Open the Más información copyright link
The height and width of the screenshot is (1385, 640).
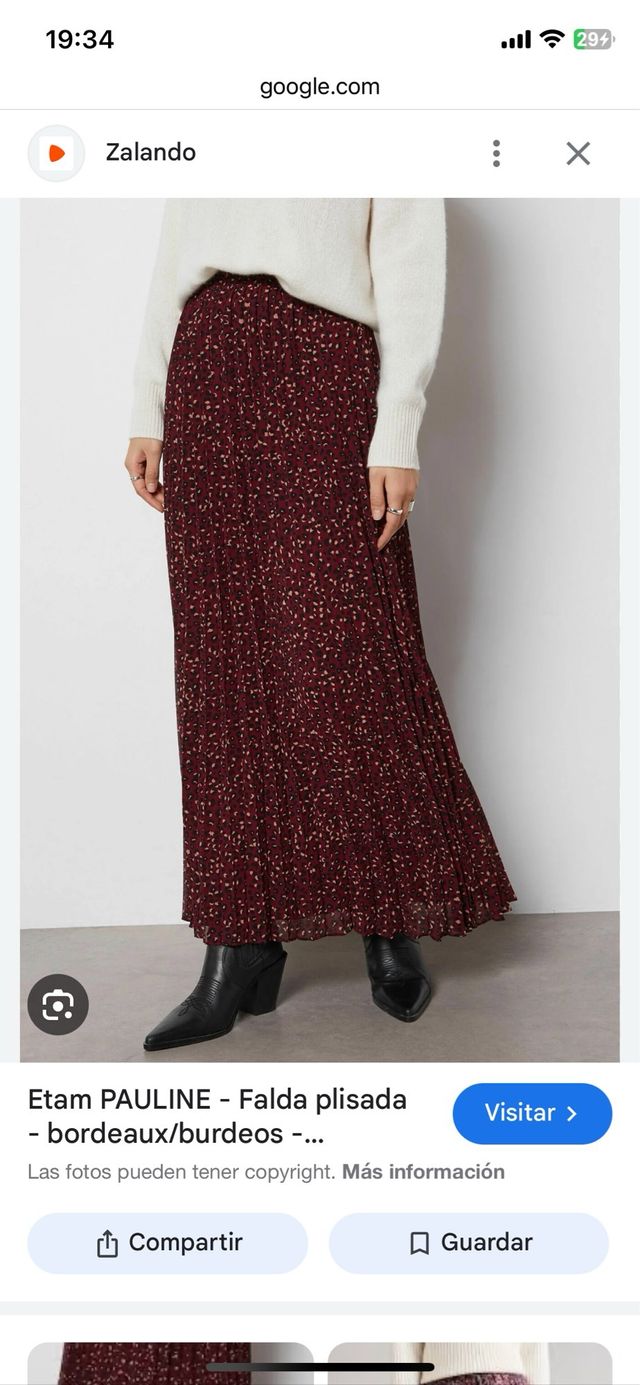tap(423, 1171)
